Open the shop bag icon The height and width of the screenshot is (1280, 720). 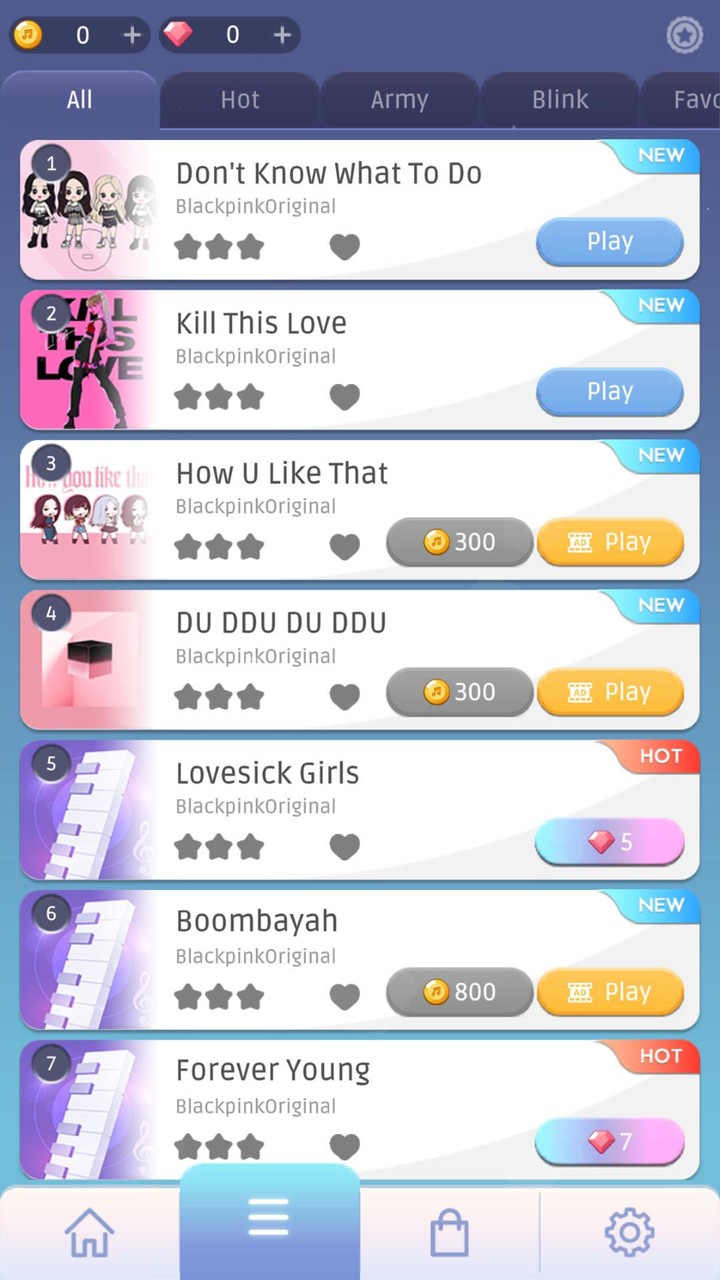(448, 1232)
